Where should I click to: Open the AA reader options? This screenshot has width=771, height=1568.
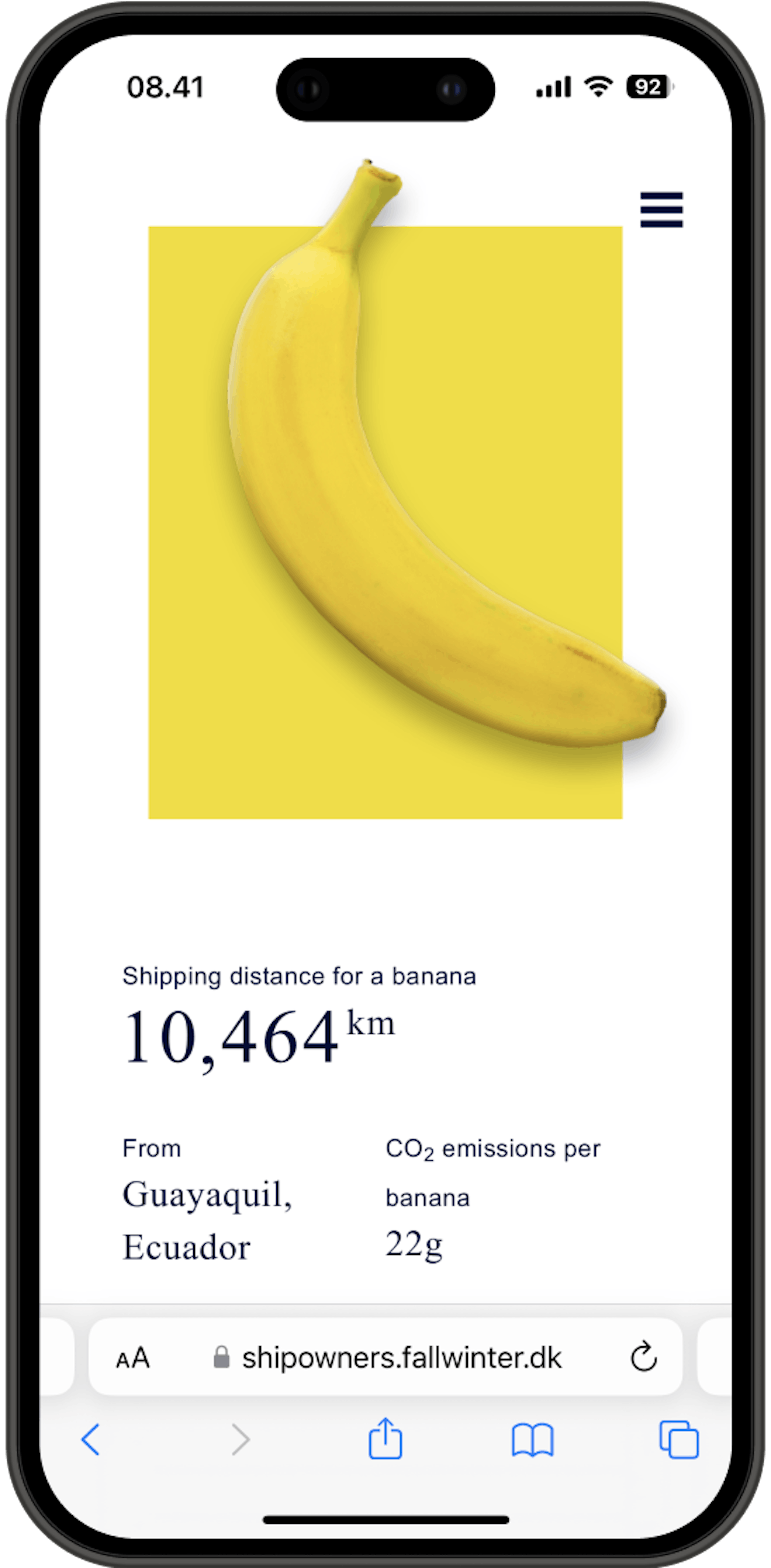tap(133, 1358)
